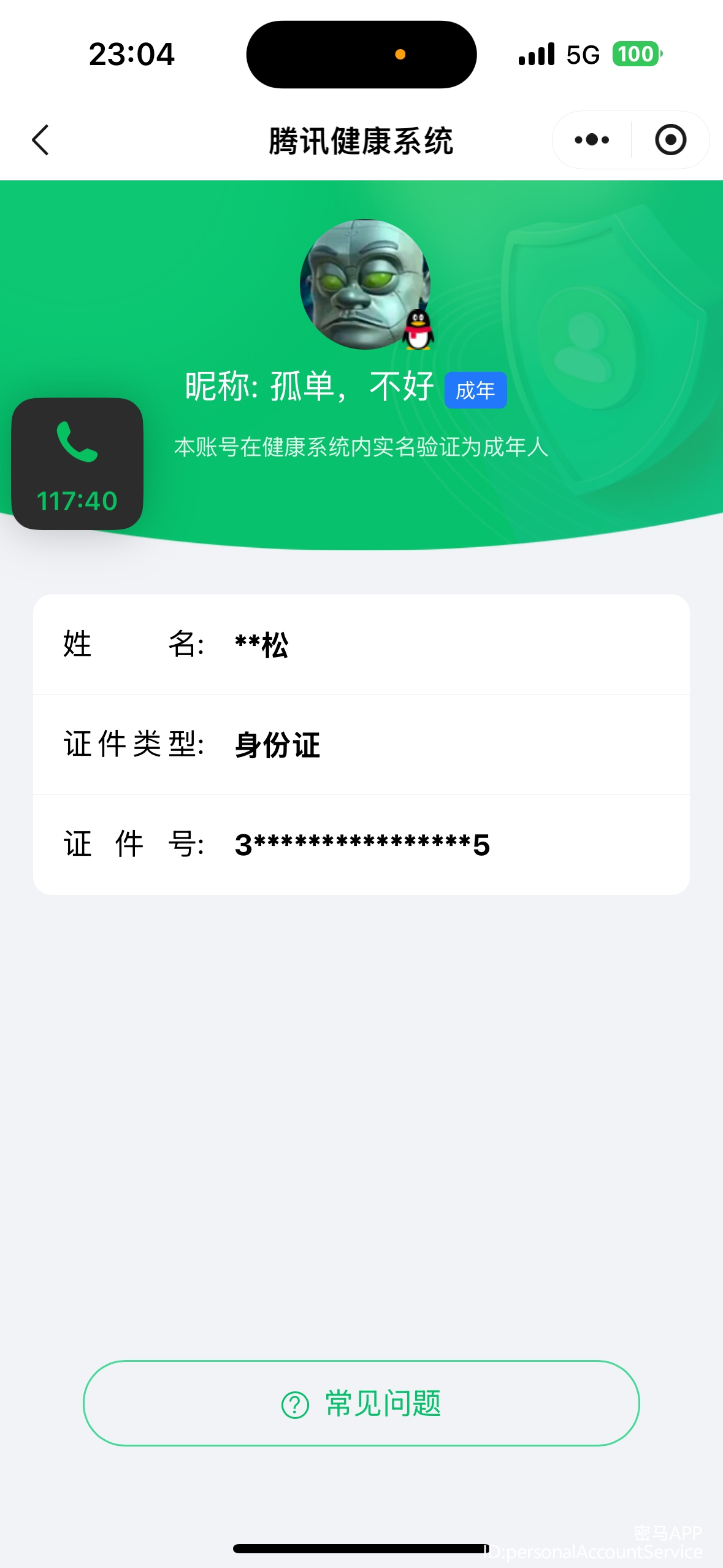This screenshot has width=723, height=1568.
Task: Tap the battery indicator showing 100
Action: coord(635,54)
